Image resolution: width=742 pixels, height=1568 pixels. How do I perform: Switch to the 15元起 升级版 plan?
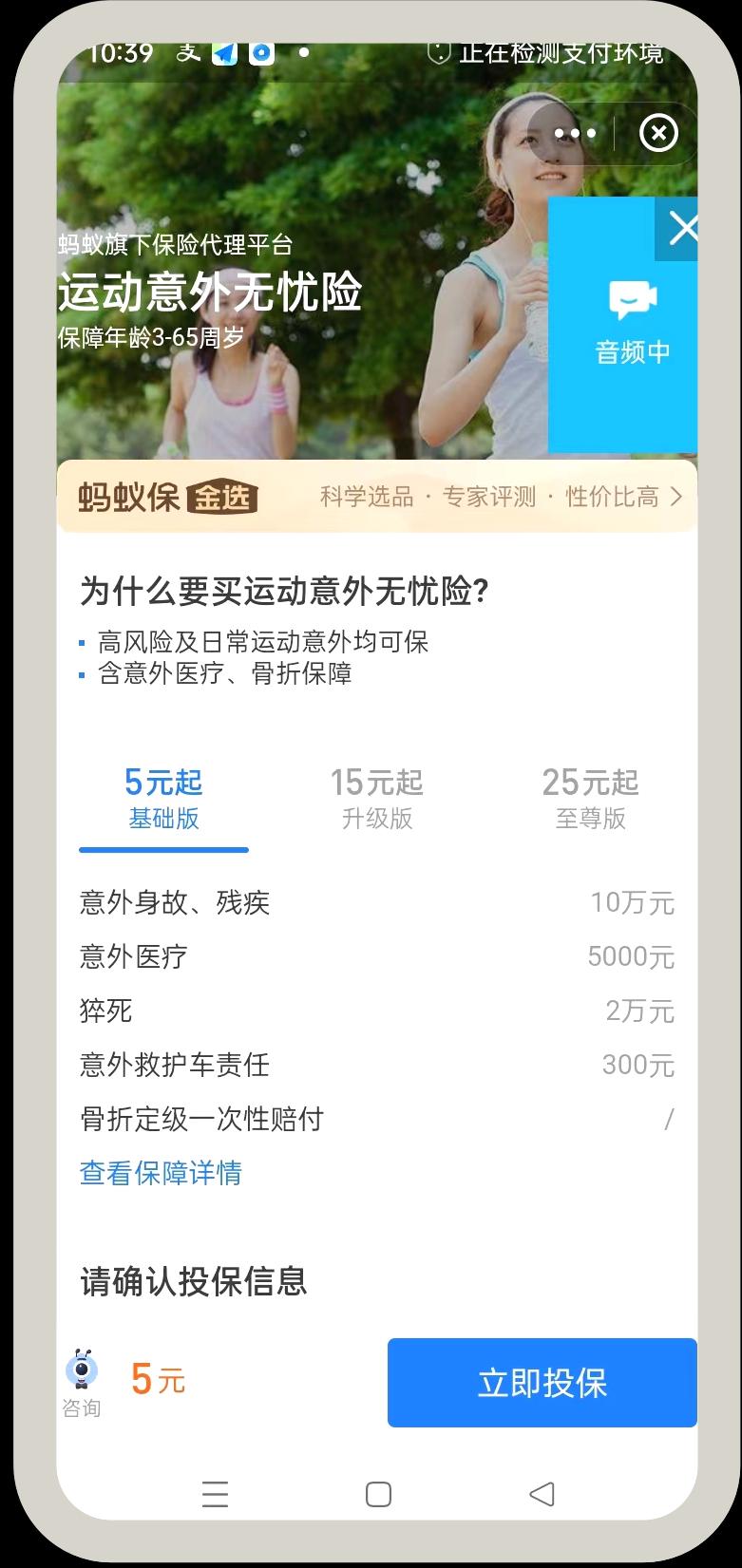point(377,798)
